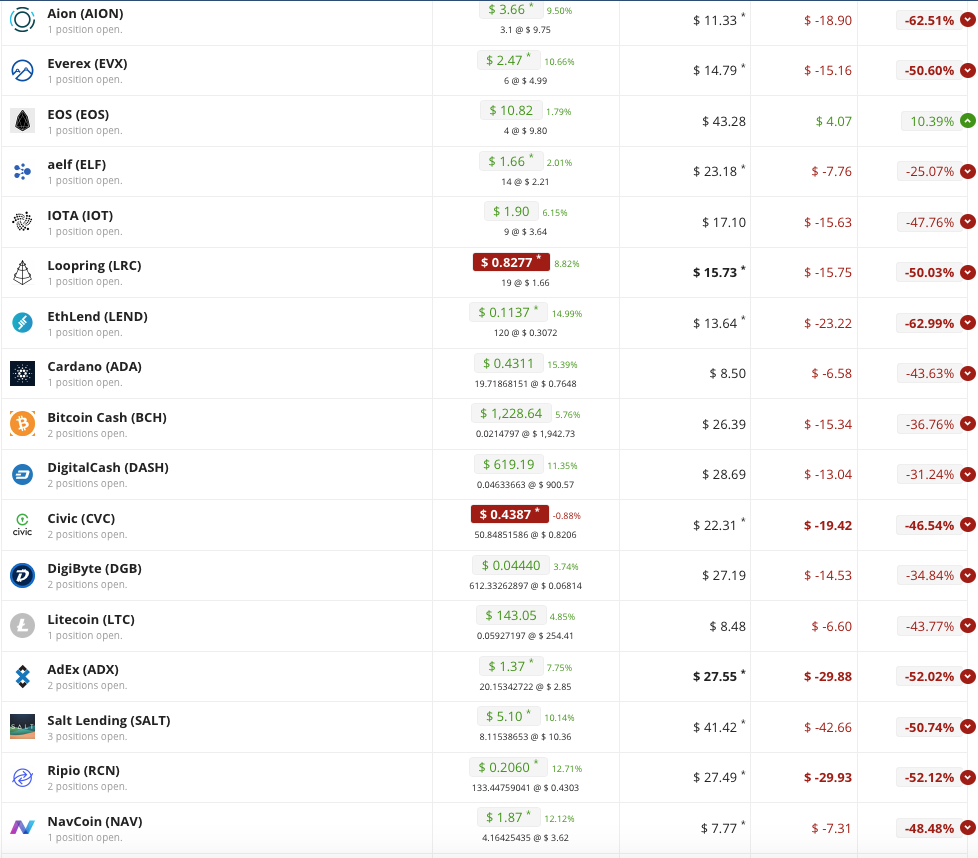The image size is (978, 858).
Task: Open the Everex (EVX) holding row
Action: (x=87, y=64)
